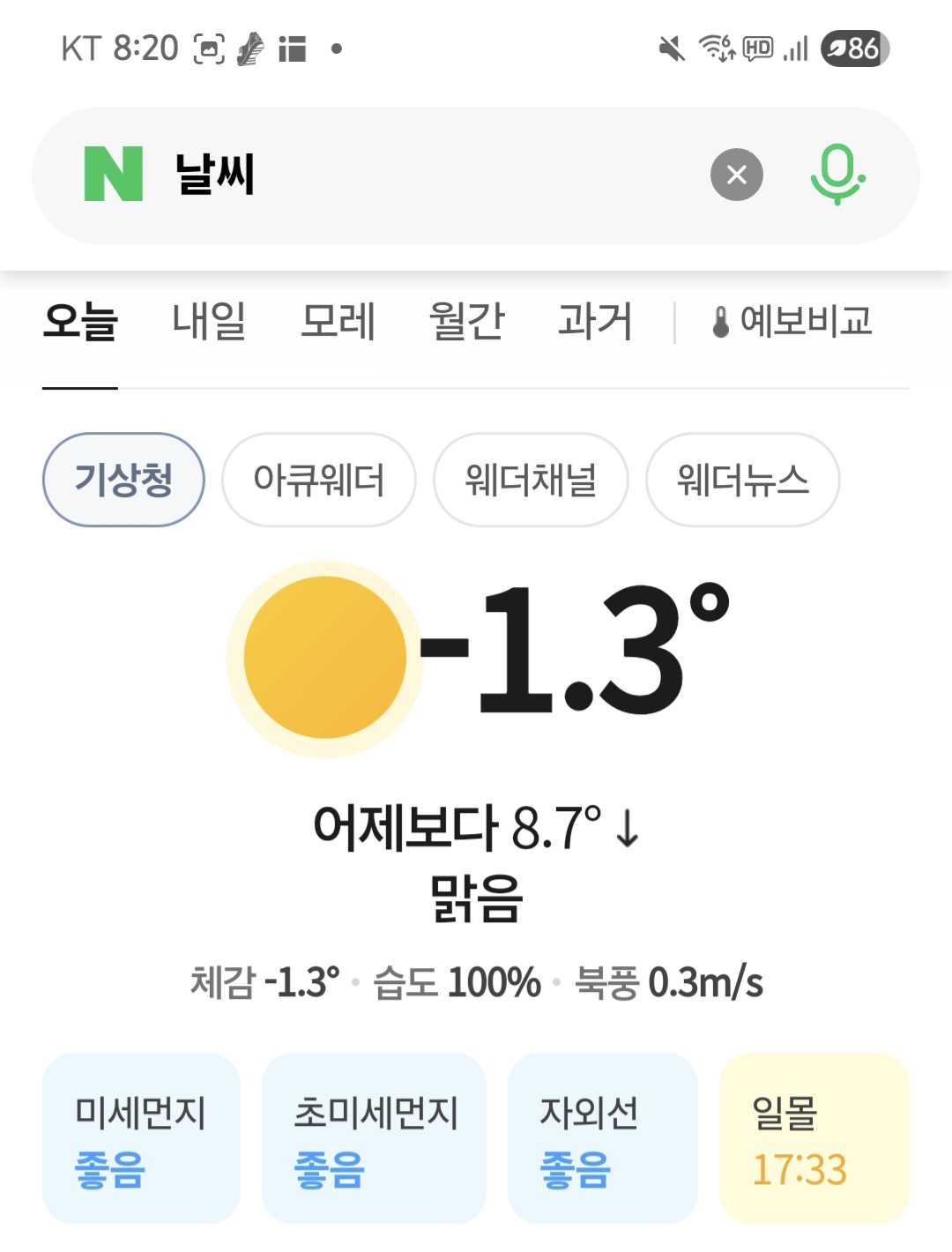Open the 미세먼지 fine dust card

tap(141, 1137)
